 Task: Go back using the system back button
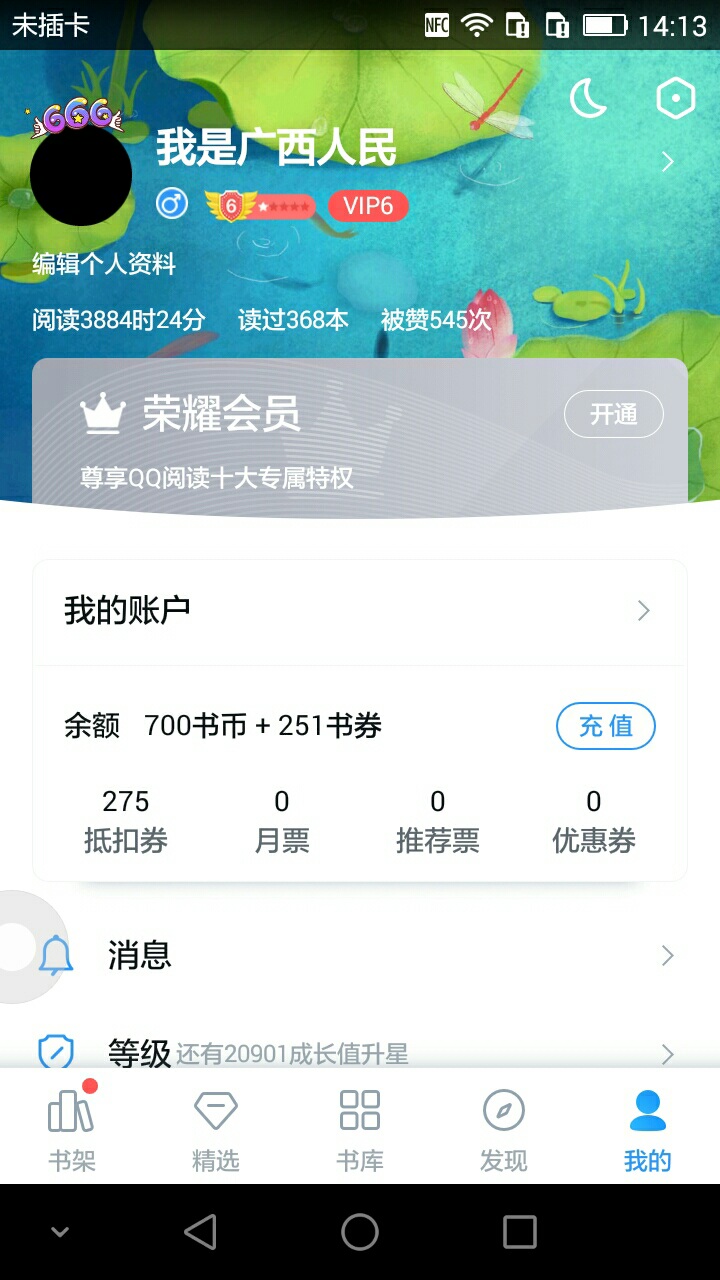(200, 1232)
